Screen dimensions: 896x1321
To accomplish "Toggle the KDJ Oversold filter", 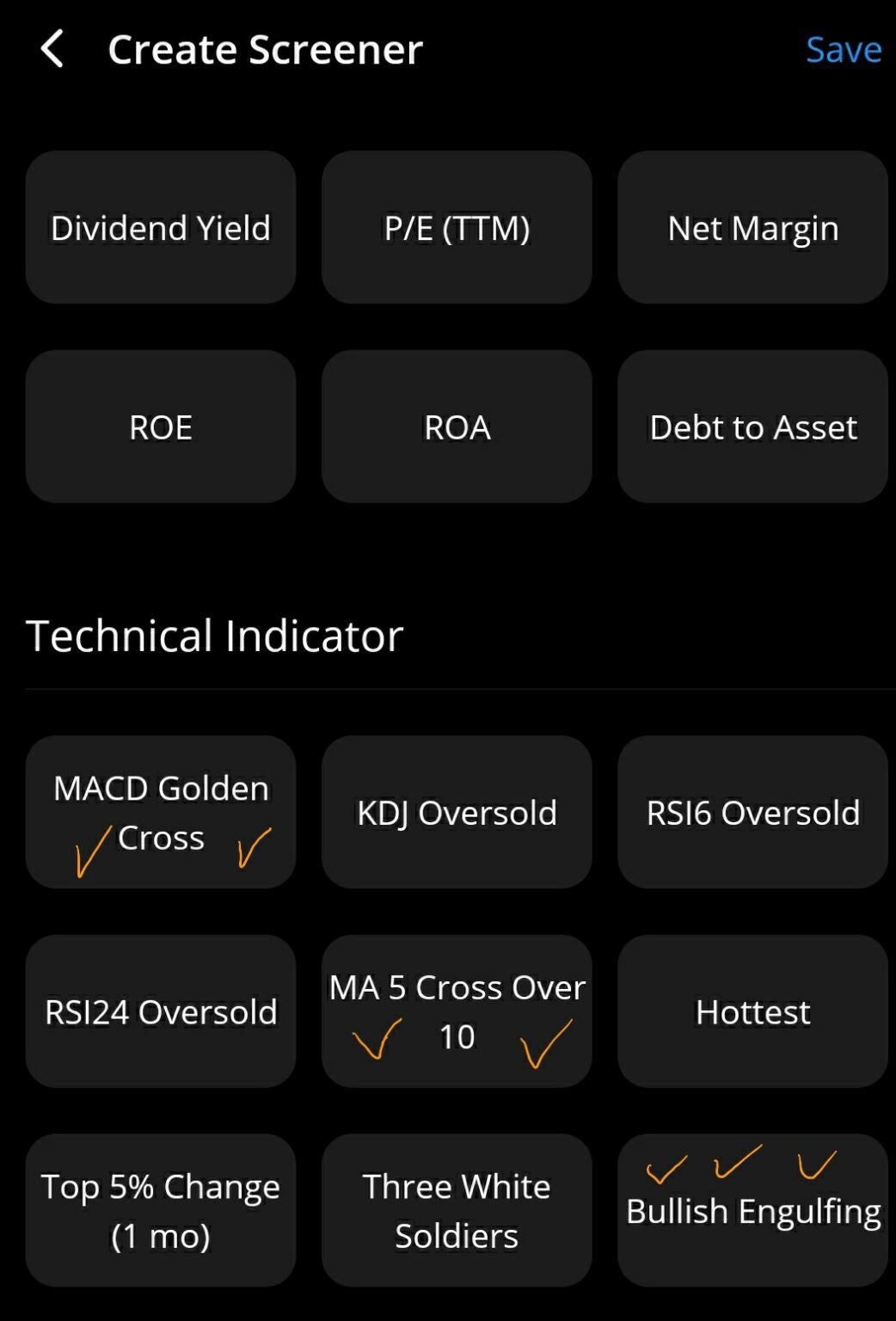I will (457, 810).
